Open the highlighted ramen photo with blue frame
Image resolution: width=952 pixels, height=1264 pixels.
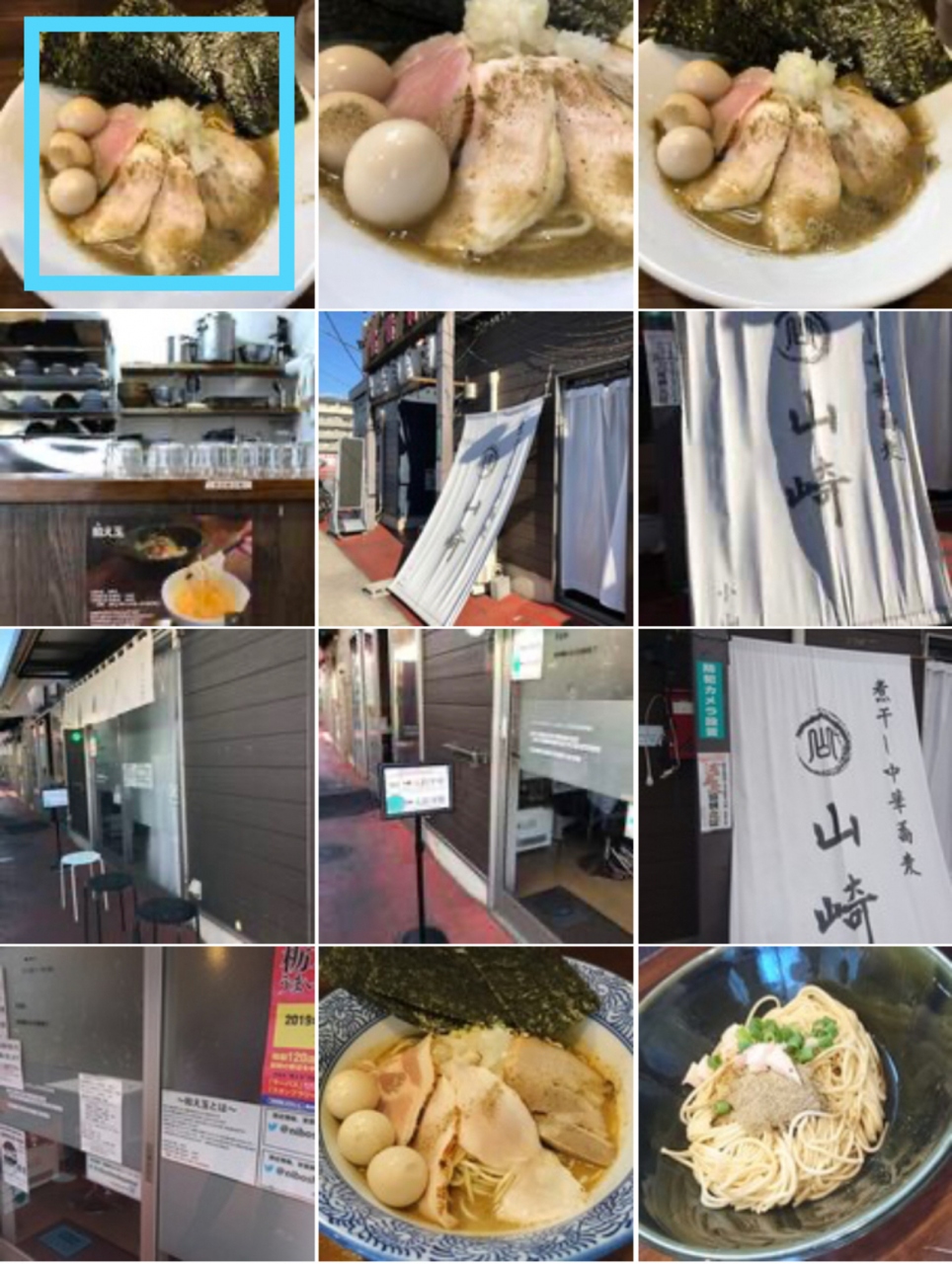coord(158,153)
